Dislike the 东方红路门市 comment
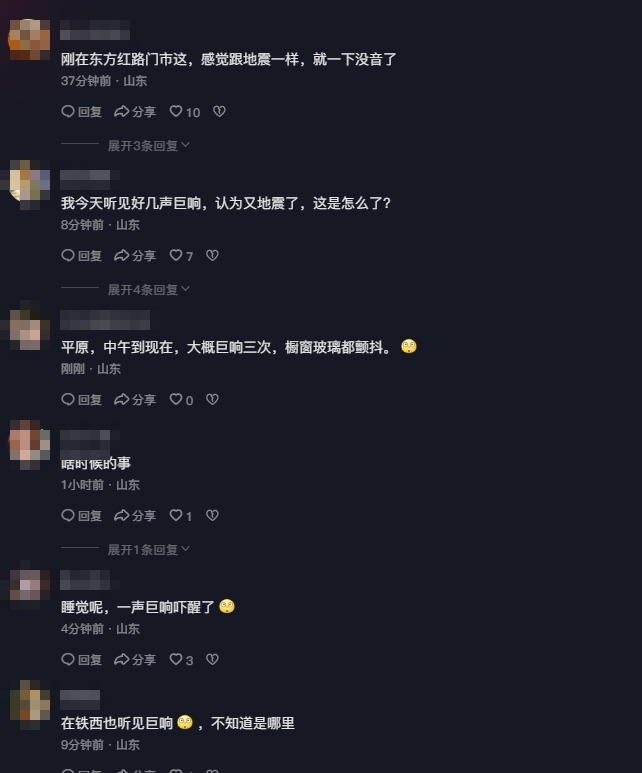Image resolution: width=642 pixels, height=773 pixels. point(219,112)
